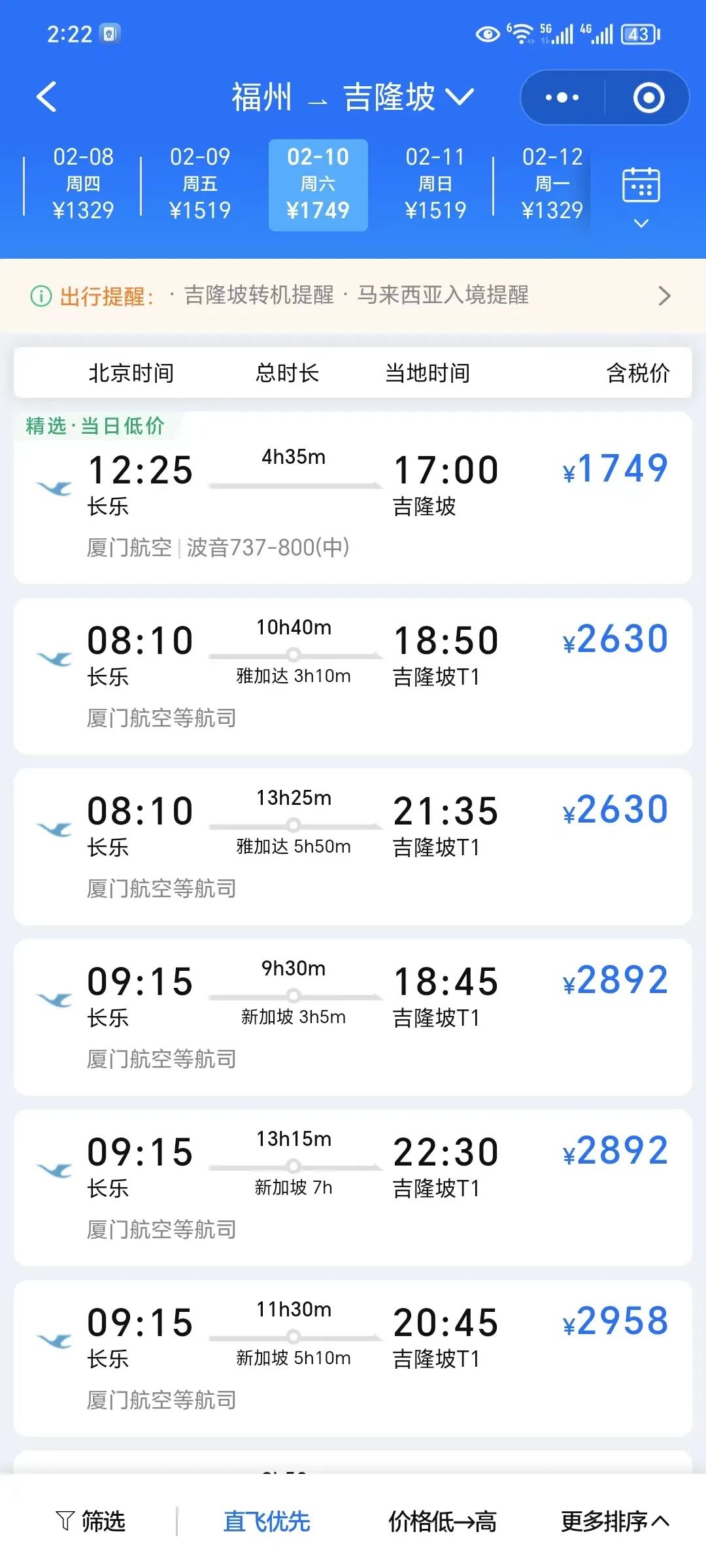
Task: Select the 02-09 周五 date tab
Action: point(200,184)
